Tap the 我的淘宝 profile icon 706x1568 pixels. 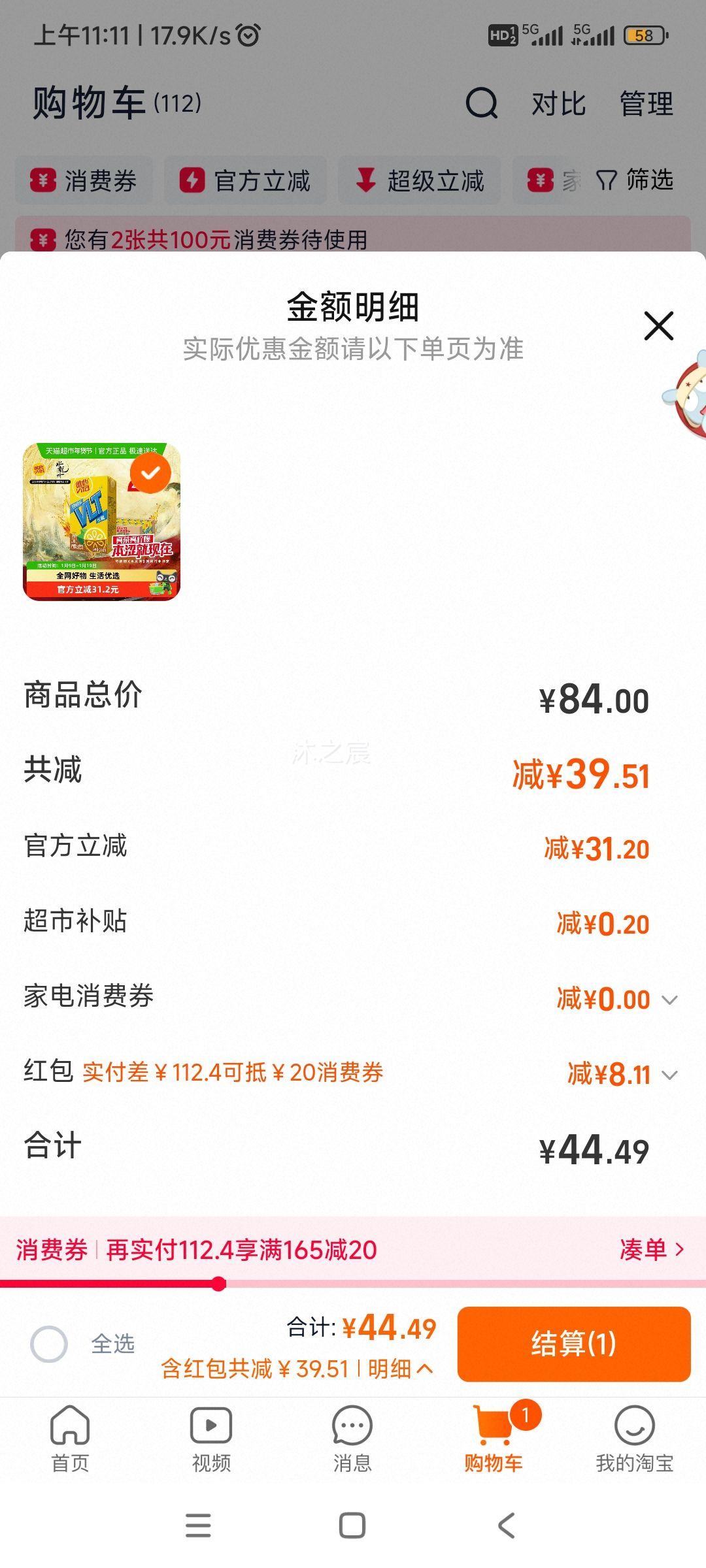point(631,1424)
